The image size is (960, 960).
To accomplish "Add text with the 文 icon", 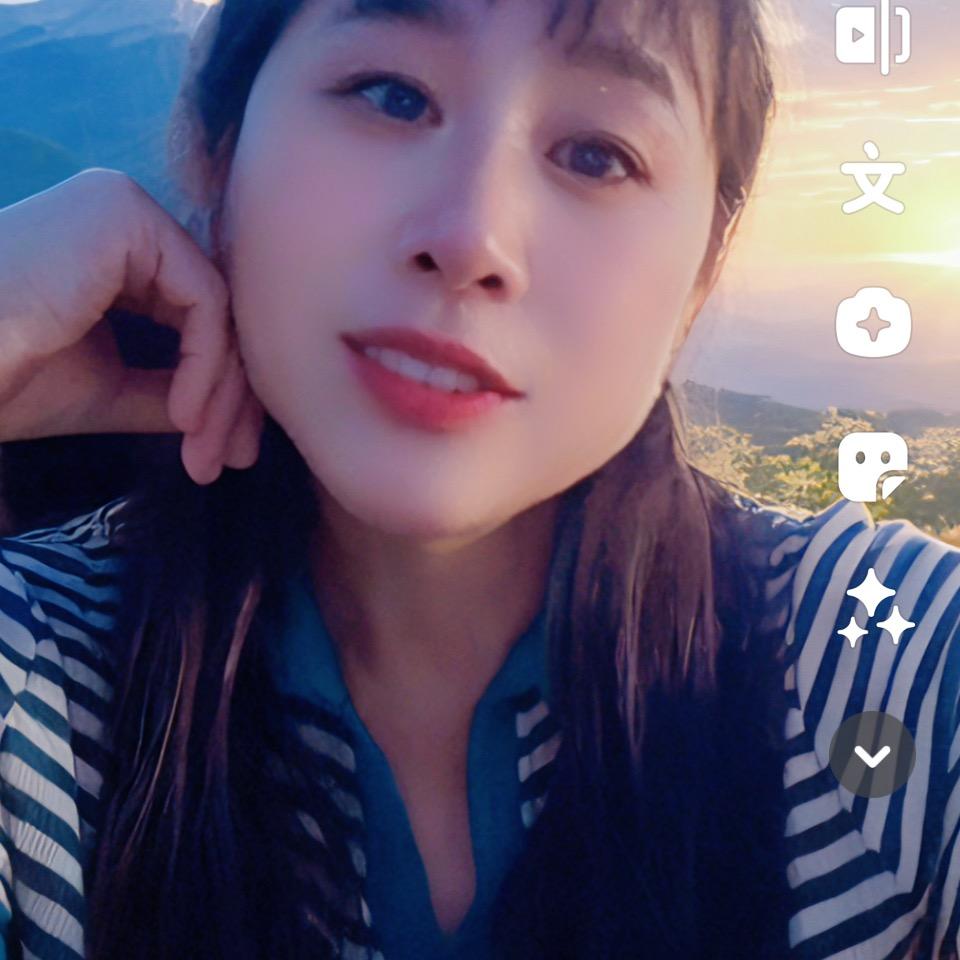I will tap(873, 180).
